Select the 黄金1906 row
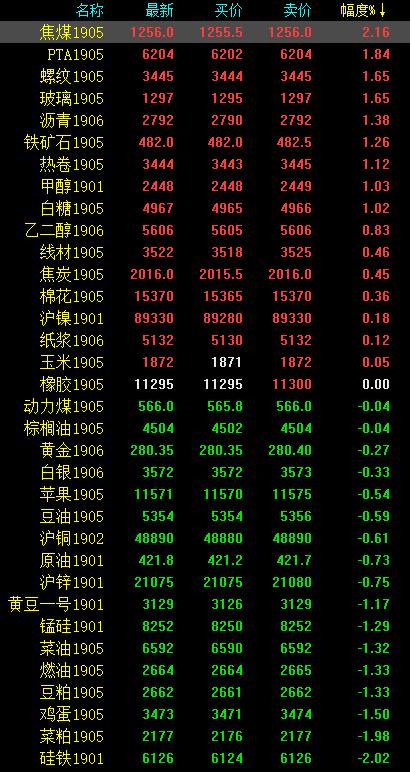The width and height of the screenshot is (410, 772). (205, 450)
